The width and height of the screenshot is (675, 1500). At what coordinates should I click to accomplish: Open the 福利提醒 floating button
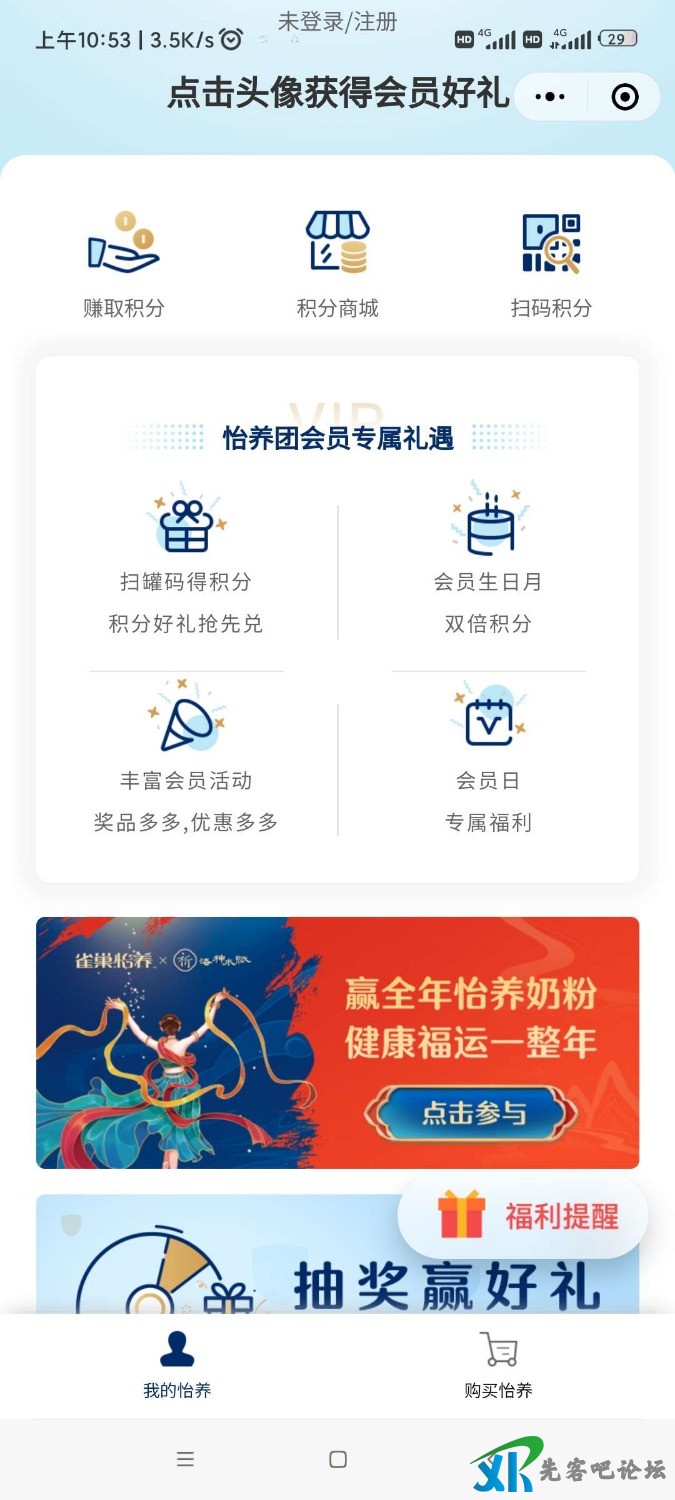(523, 1216)
